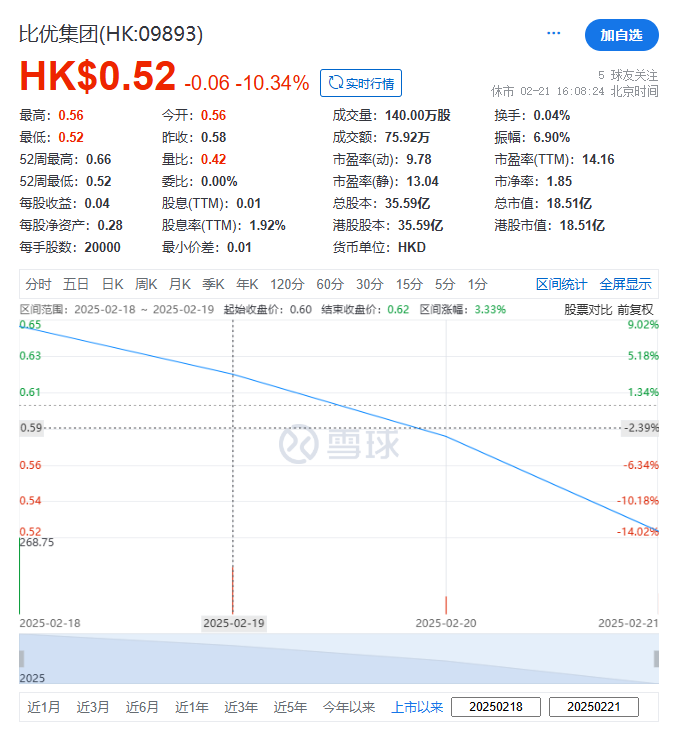Select the 近1月 time range
This screenshot has height=742, width=680.
44,707
